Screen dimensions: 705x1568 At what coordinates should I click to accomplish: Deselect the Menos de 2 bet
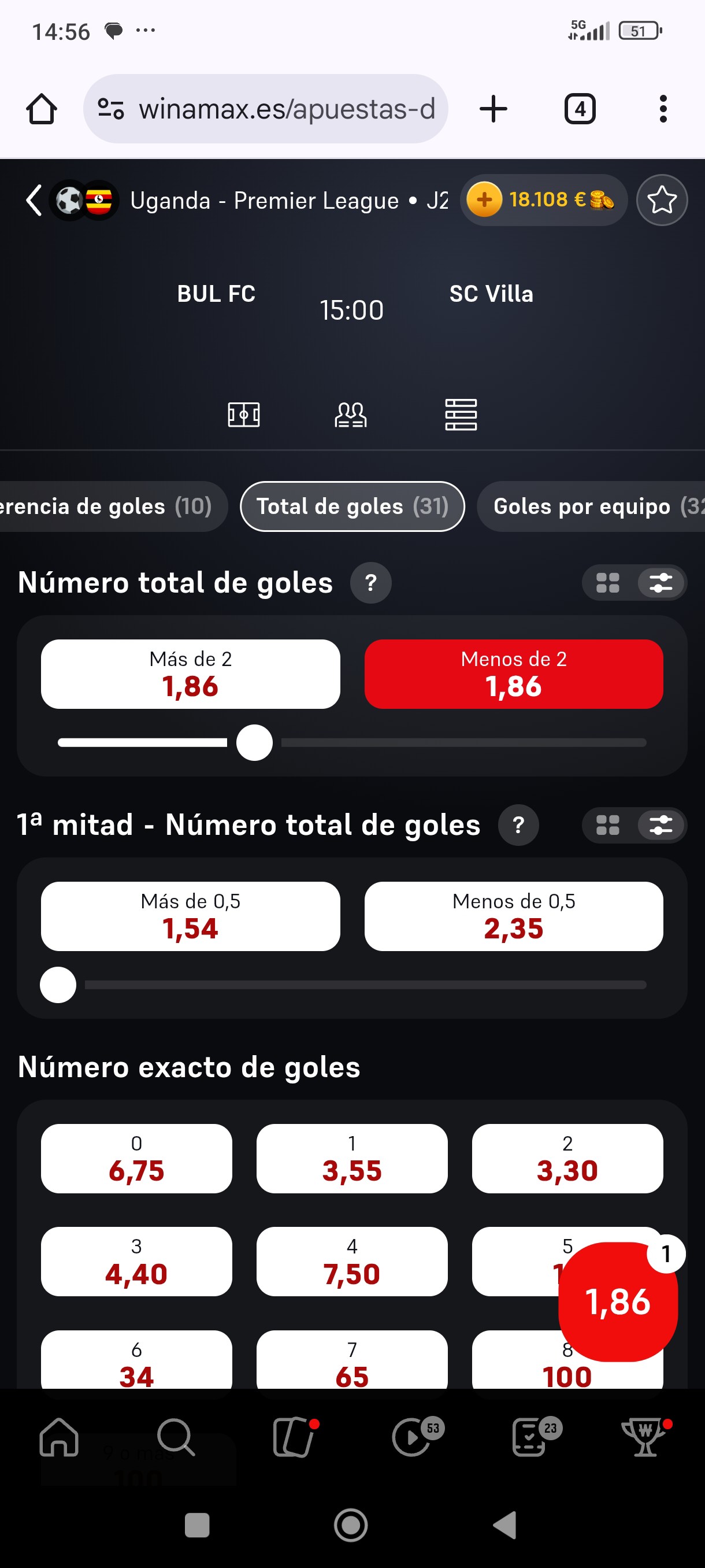513,673
